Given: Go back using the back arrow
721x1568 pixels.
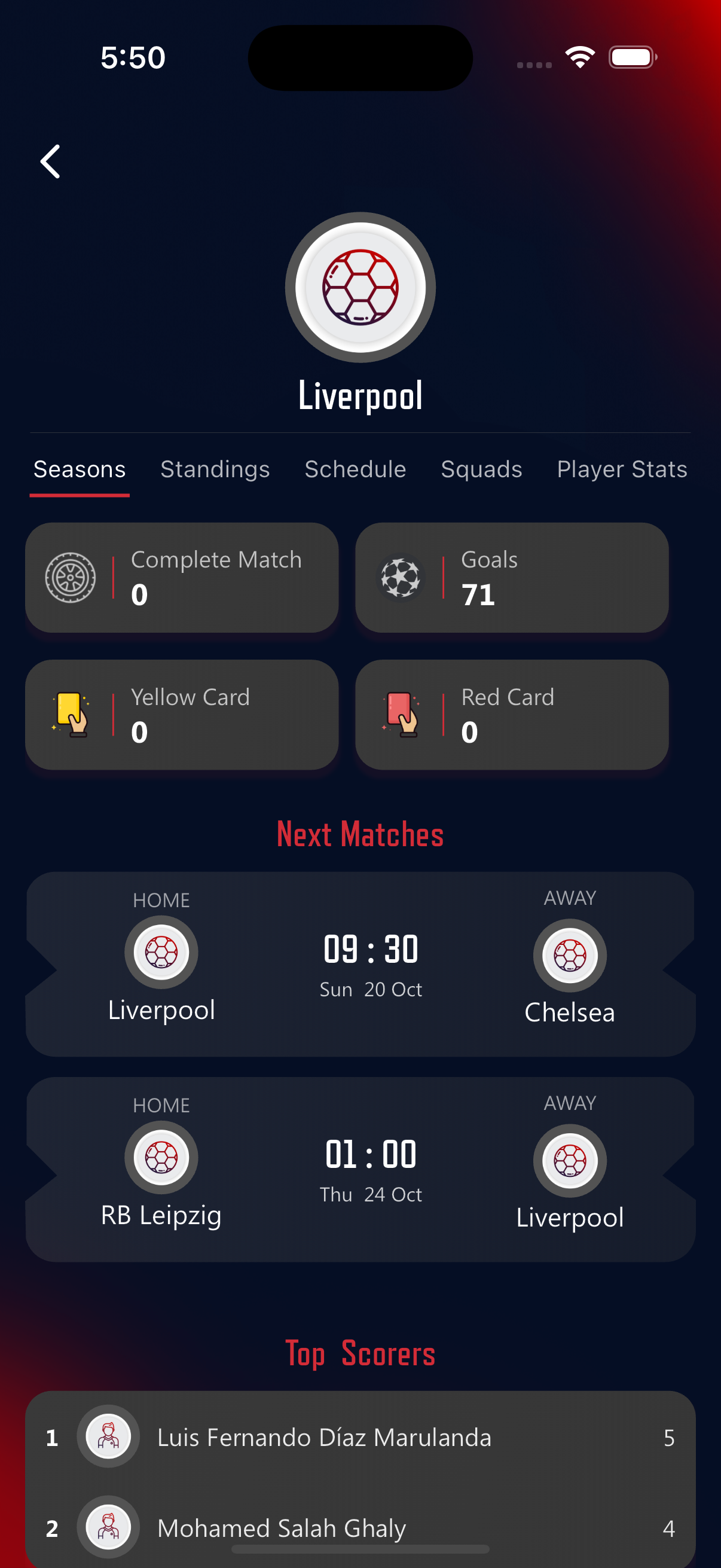Looking at the screenshot, I should click(x=50, y=161).
